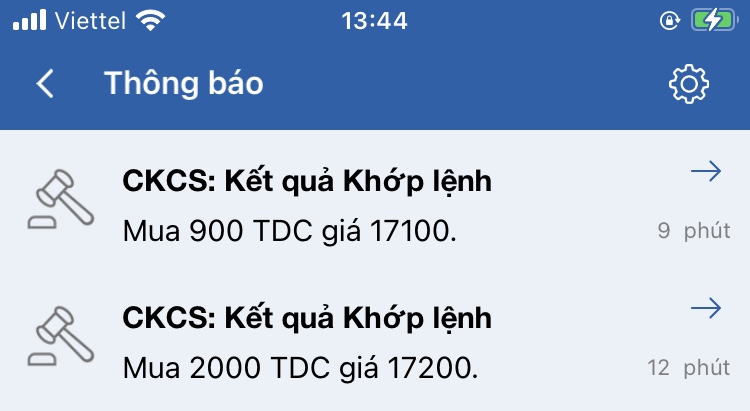Tap arrow on the 12 phút notification
This screenshot has width=750, height=411.
[x=706, y=310]
